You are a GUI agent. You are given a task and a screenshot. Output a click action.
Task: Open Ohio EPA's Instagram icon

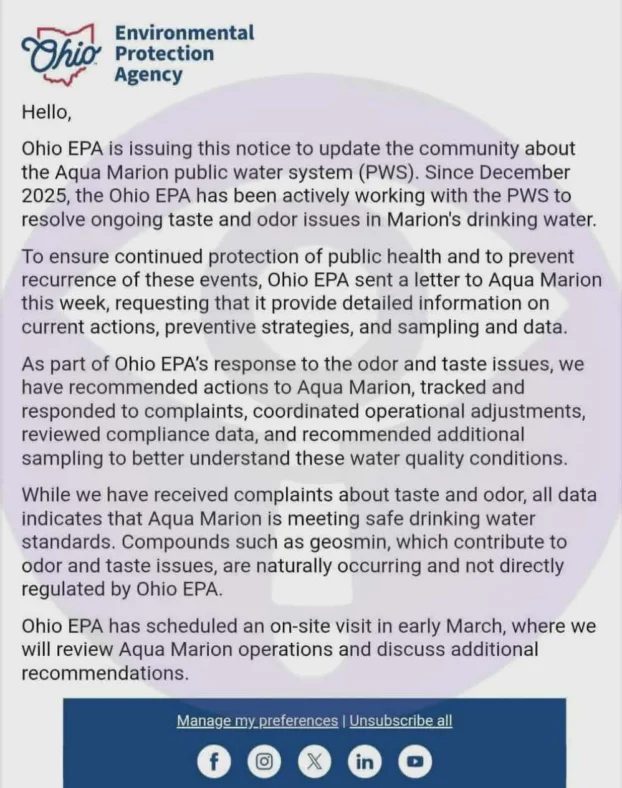click(264, 762)
